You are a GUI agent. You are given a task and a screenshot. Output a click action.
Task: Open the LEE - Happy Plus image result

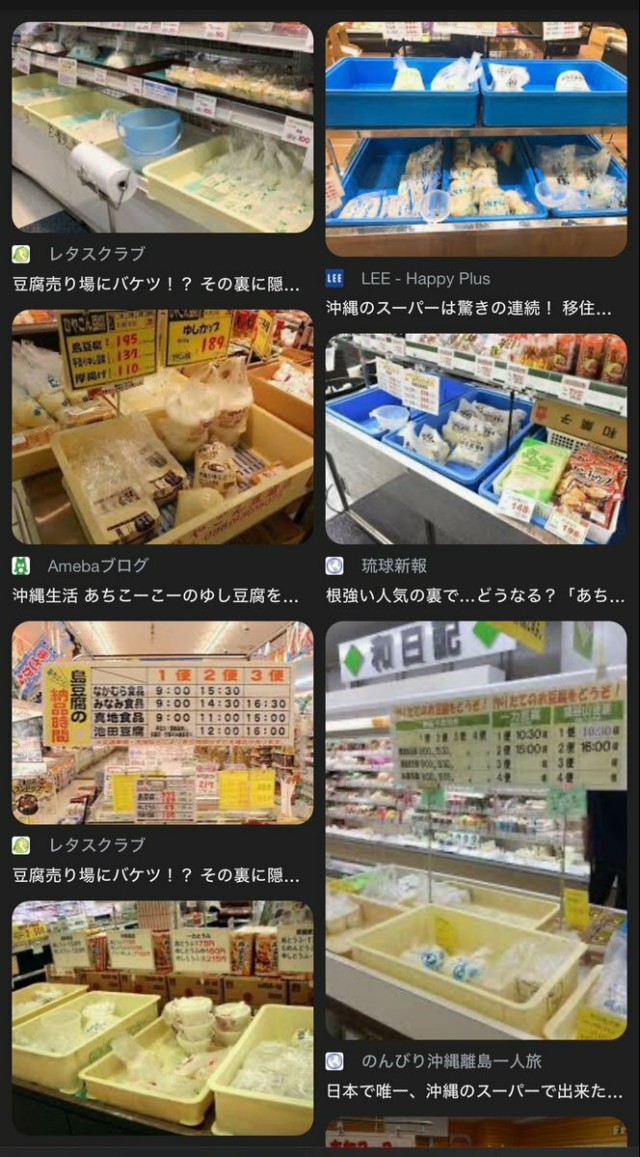point(476,139)
